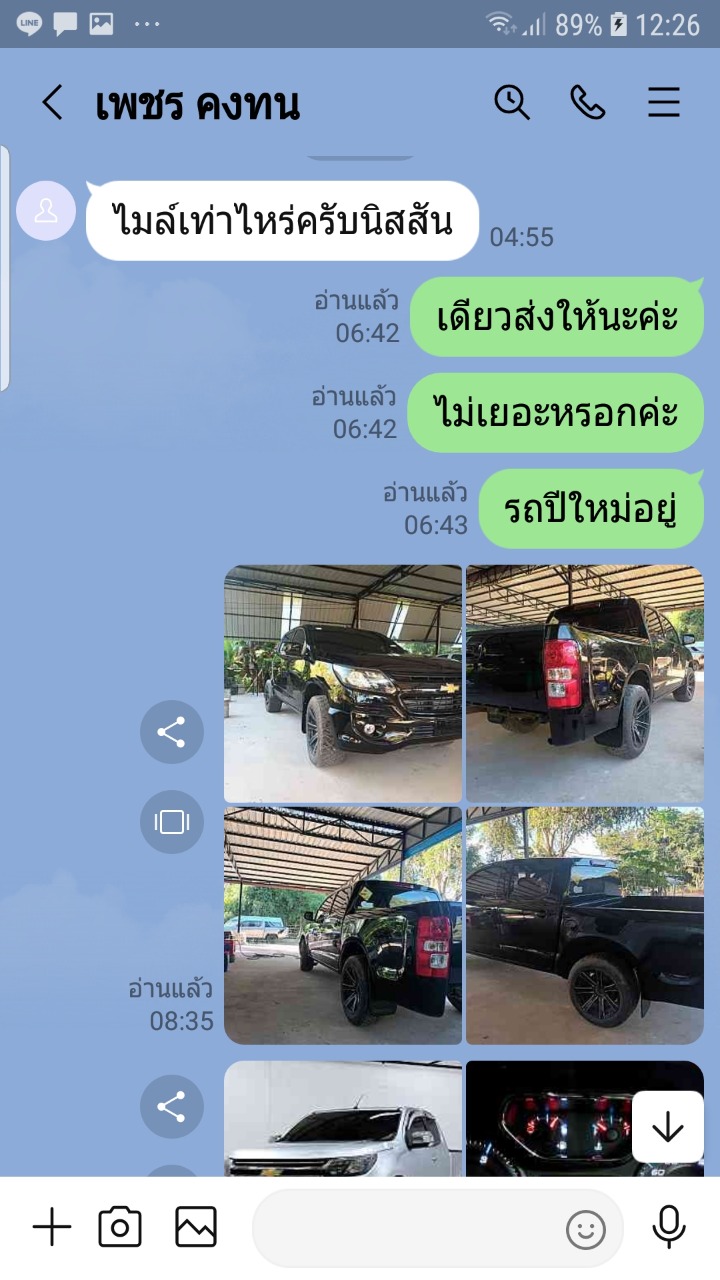Share the silver truck photo set
The height and width of the screenshot is (1280, 720).
pos(172,1106)
